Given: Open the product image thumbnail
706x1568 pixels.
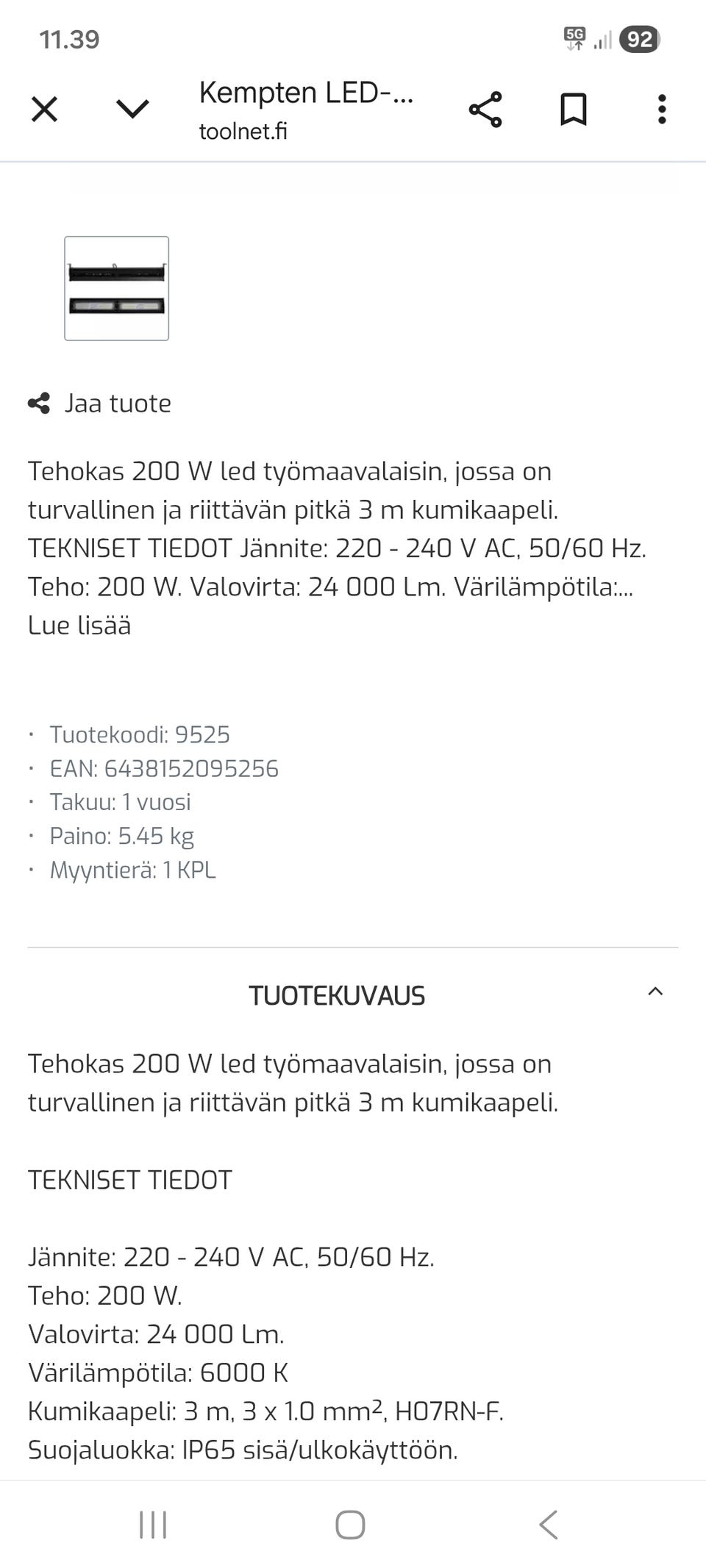Looking at the screenshot, I should point(117,288).
